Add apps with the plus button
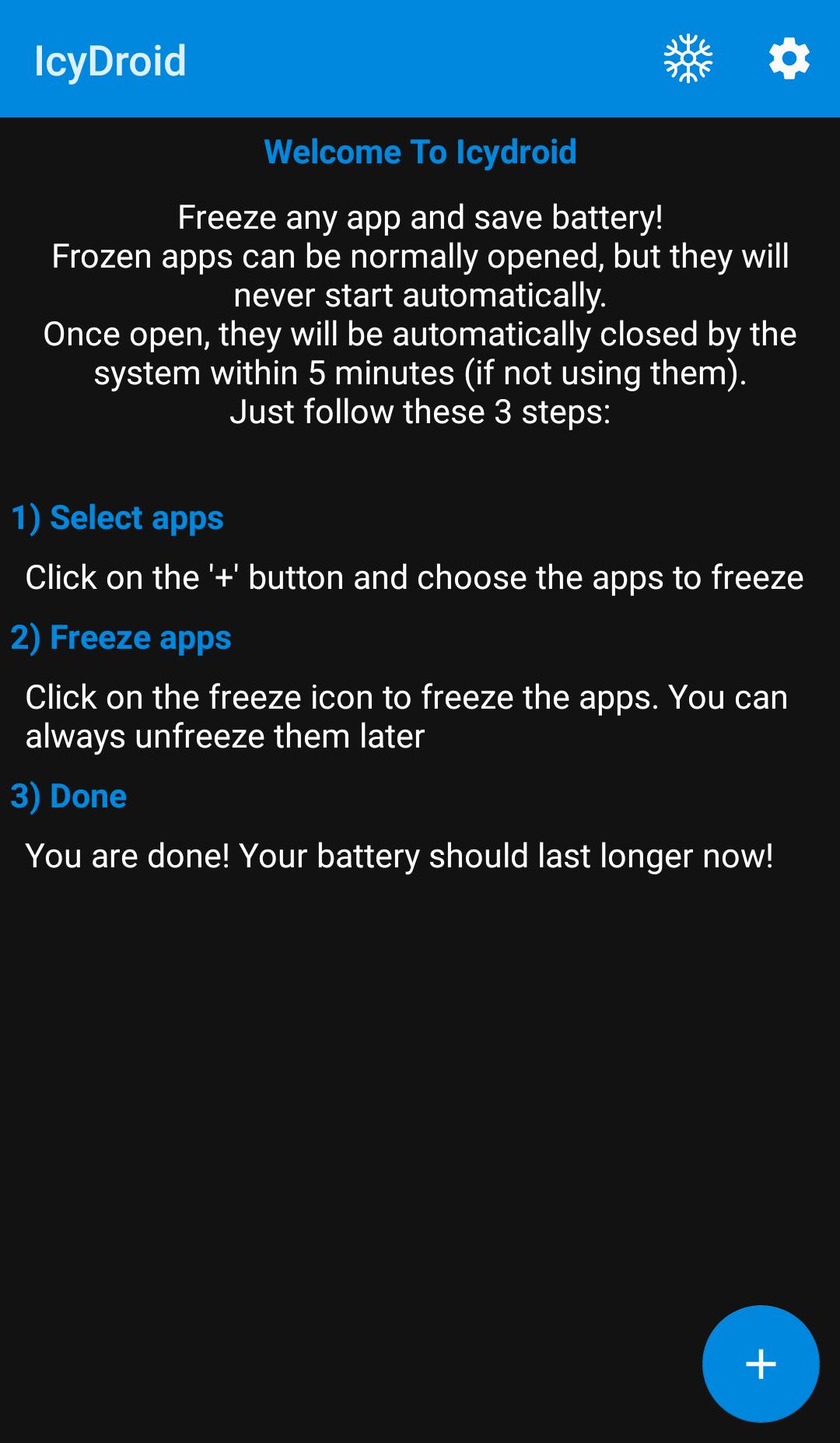The height and width of the screenshot is (1443, 840). pyautogui.click(x=761, y=1364)
